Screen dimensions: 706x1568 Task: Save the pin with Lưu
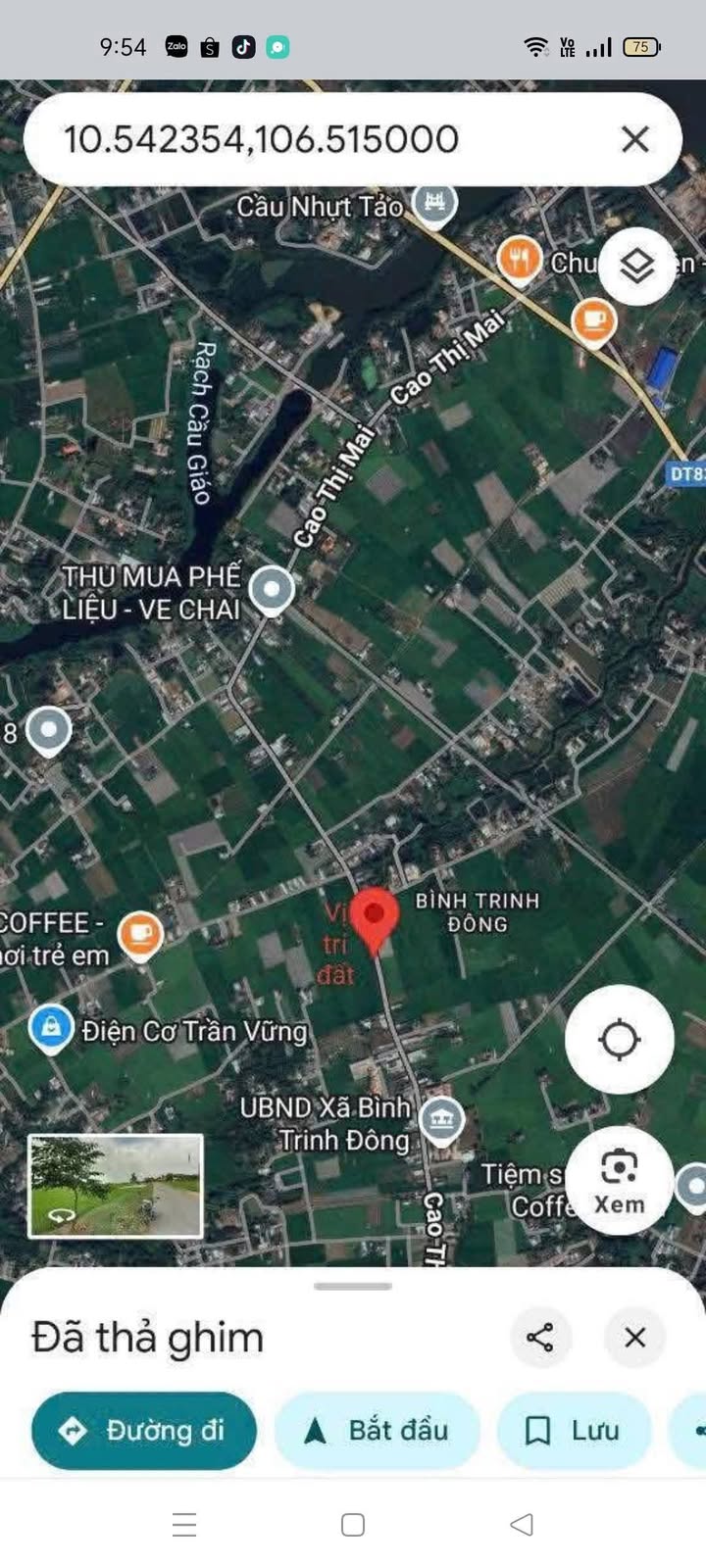coord(575,1431)
